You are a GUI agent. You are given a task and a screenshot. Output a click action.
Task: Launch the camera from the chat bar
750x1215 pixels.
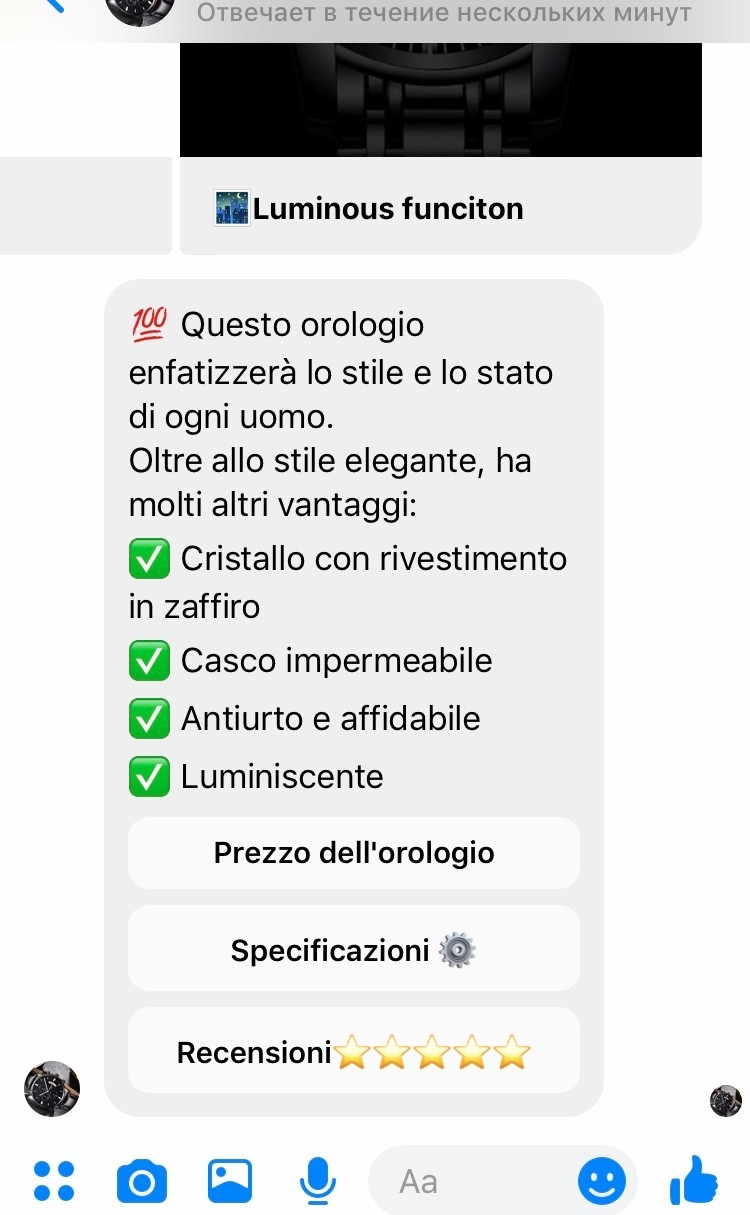pyautogui.click(x=142, y=1182)
